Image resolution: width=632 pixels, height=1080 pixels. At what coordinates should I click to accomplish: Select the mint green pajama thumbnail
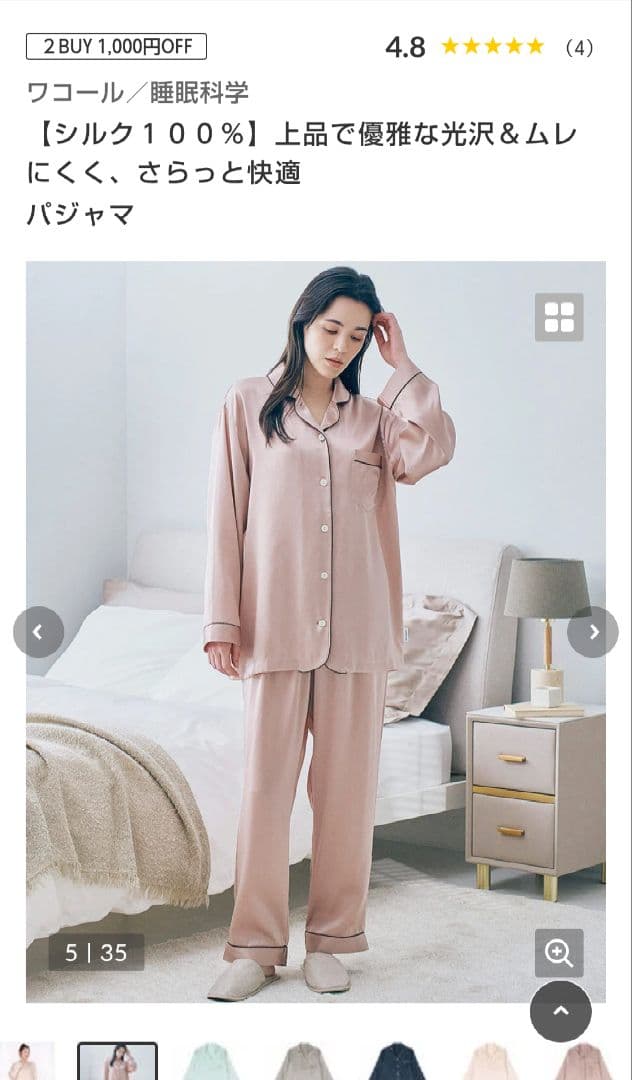pyautogui.click(x=211, y=1063)
